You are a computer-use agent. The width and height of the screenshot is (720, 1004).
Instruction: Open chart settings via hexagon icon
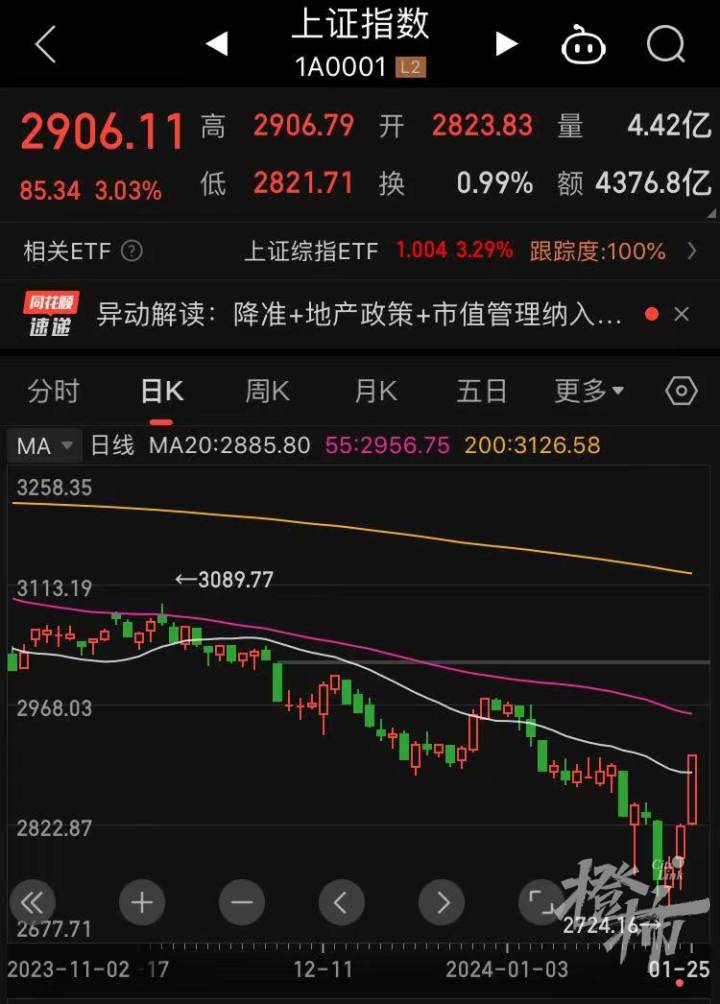(x=681, y=391)
